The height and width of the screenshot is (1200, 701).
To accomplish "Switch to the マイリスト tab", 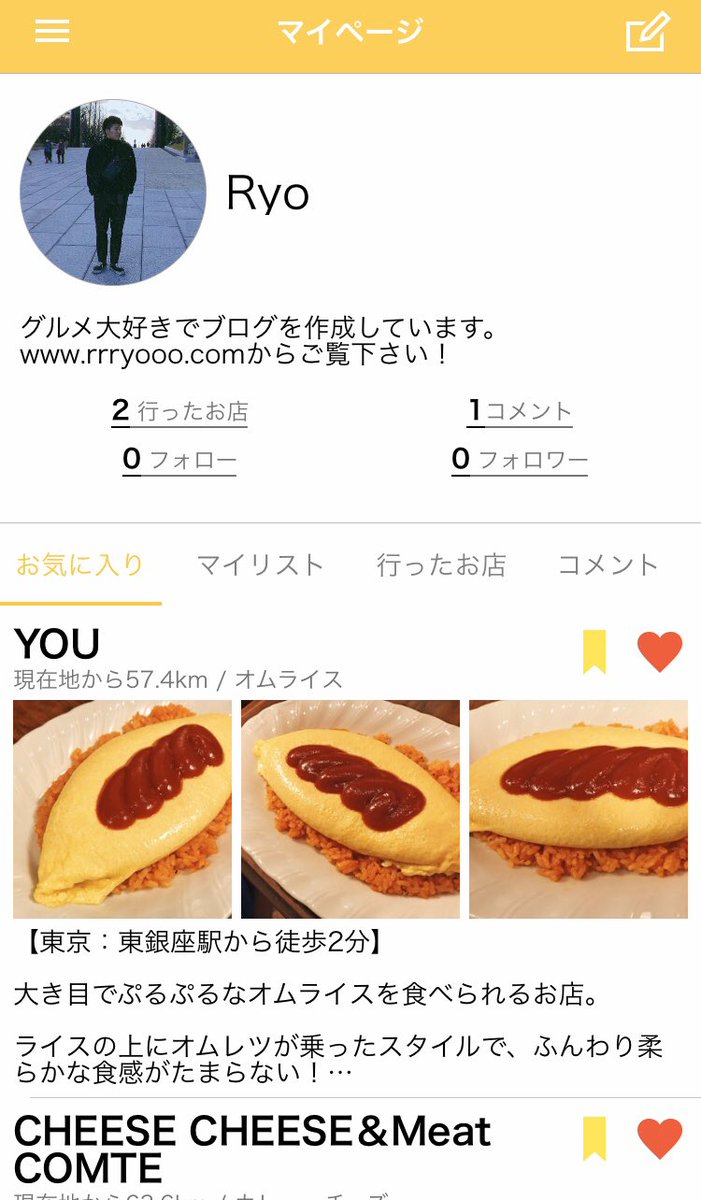I will click(260, 565).
